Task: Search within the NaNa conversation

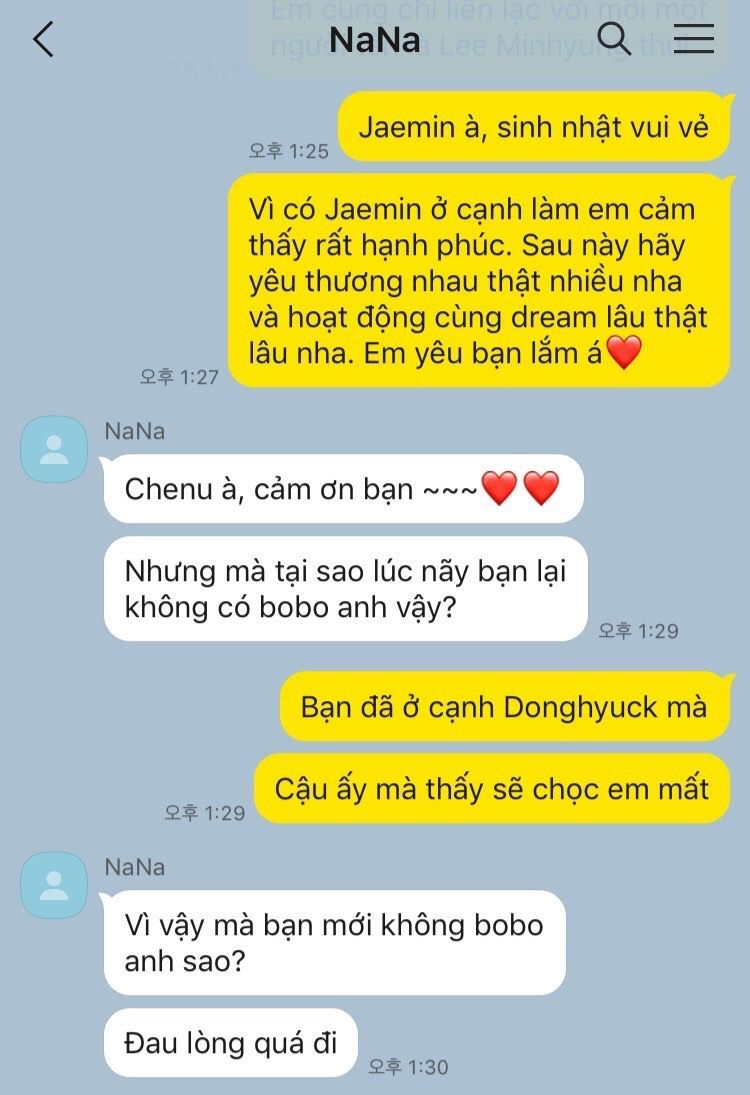Action: (x=613, y=39)
